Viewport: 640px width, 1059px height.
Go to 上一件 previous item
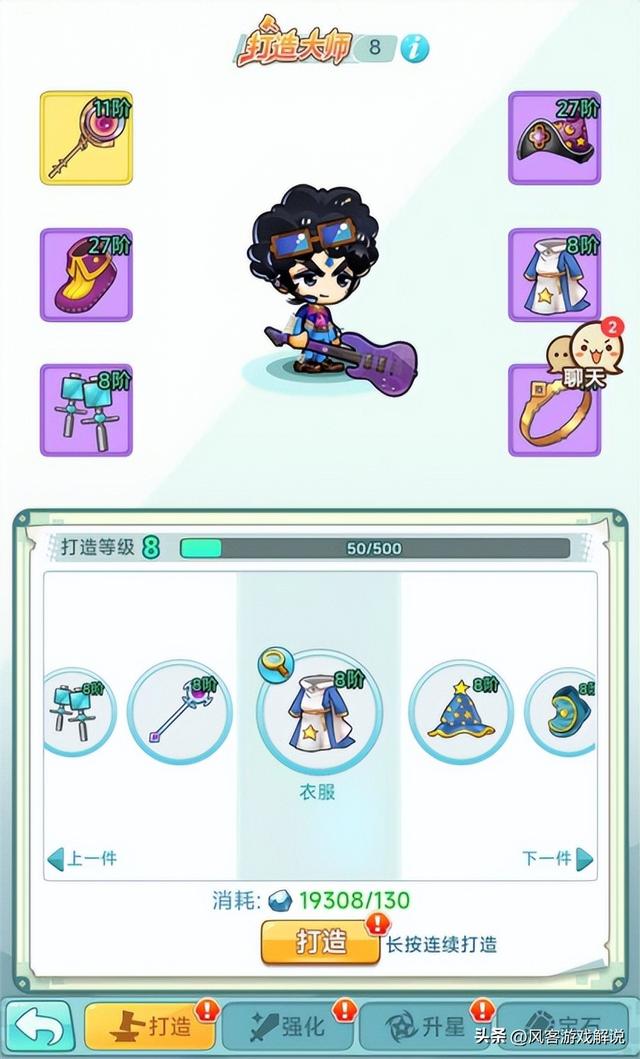[x=82, y=858]
